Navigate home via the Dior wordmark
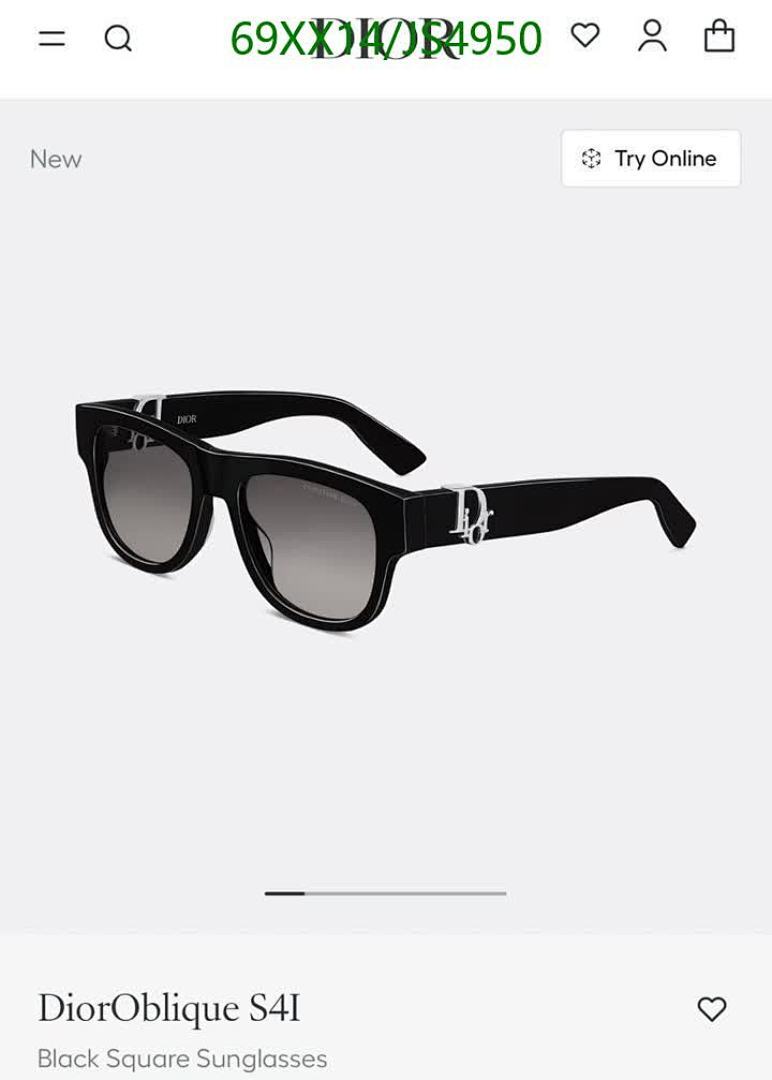Viewport: 772px width, 1080px height. pos(386,38)
